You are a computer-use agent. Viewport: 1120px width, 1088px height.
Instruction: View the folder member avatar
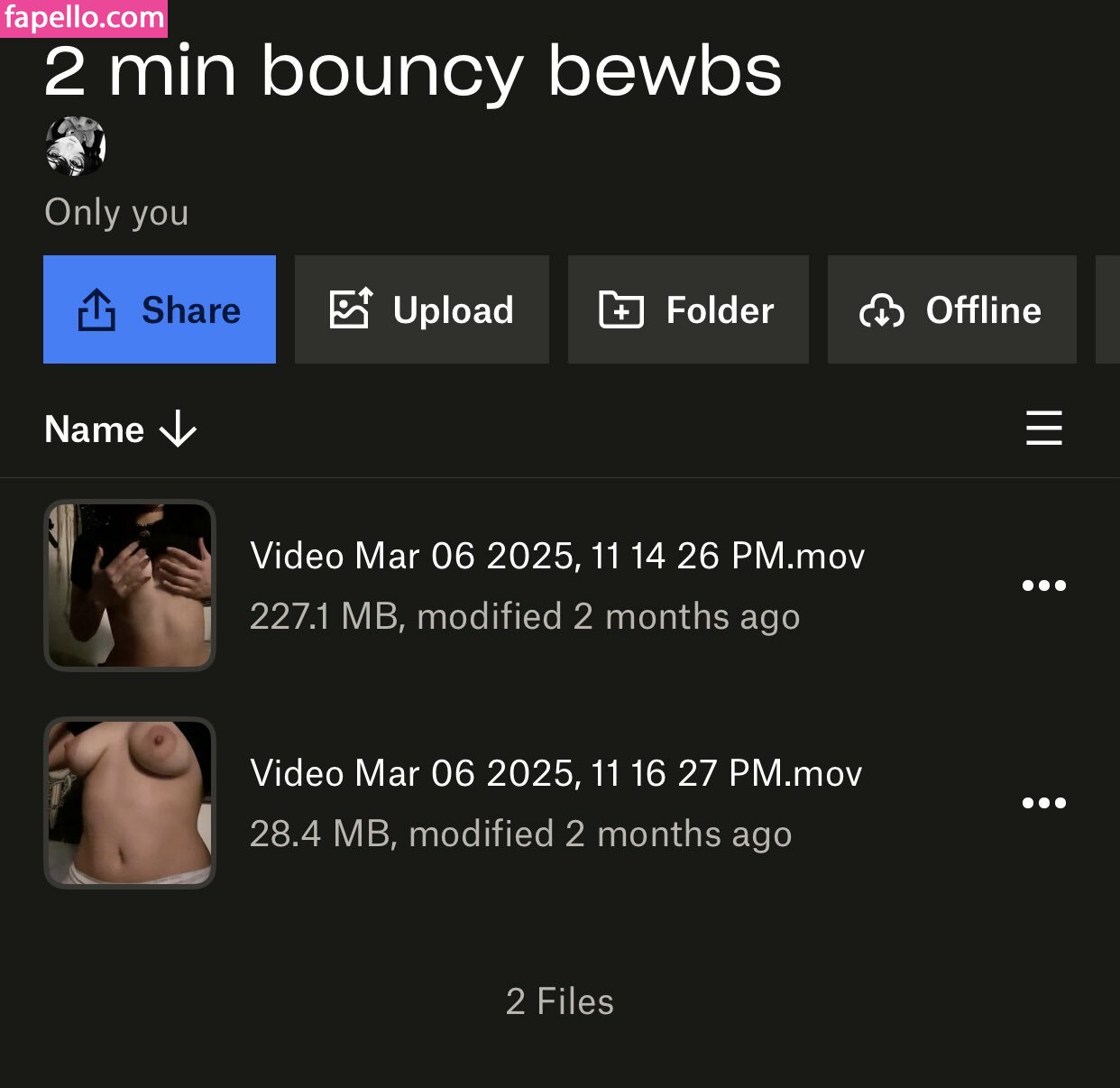(x=76, y=146)
